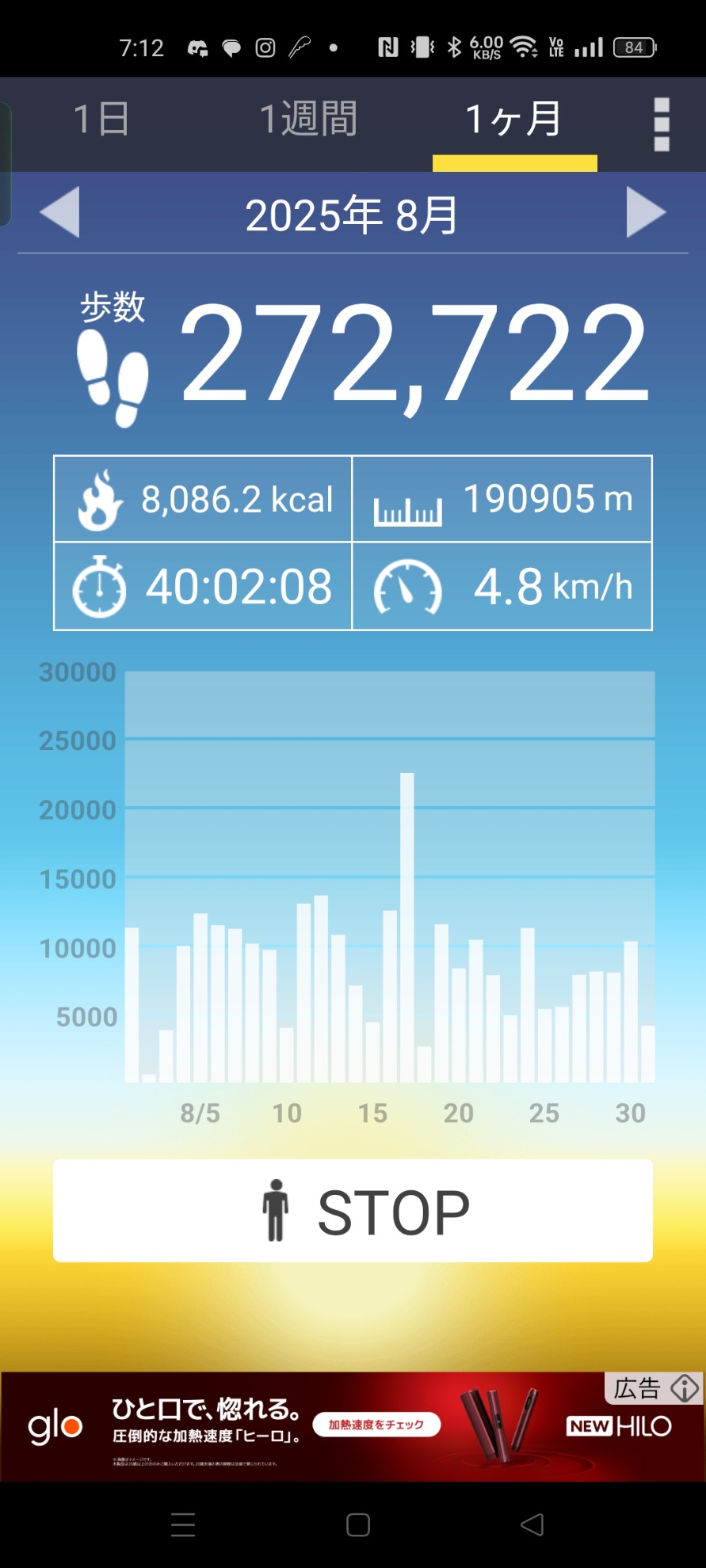The height and width of the screenshot is (1568, 706).
Task: Open the ad info icon next to 広告
Action: (x=685, y=1387)
